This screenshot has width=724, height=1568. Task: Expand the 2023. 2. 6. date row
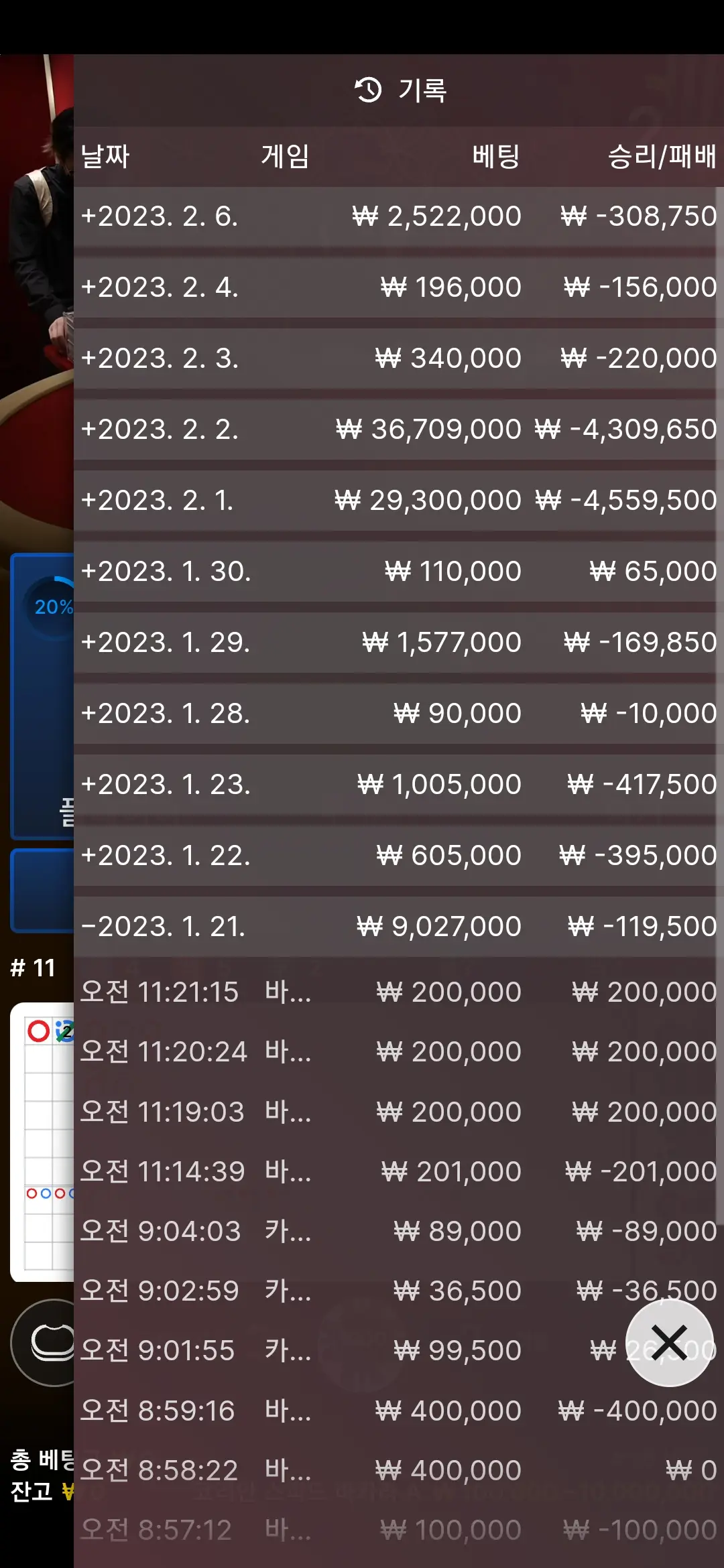pyautogui.click(x=395, y=216)
